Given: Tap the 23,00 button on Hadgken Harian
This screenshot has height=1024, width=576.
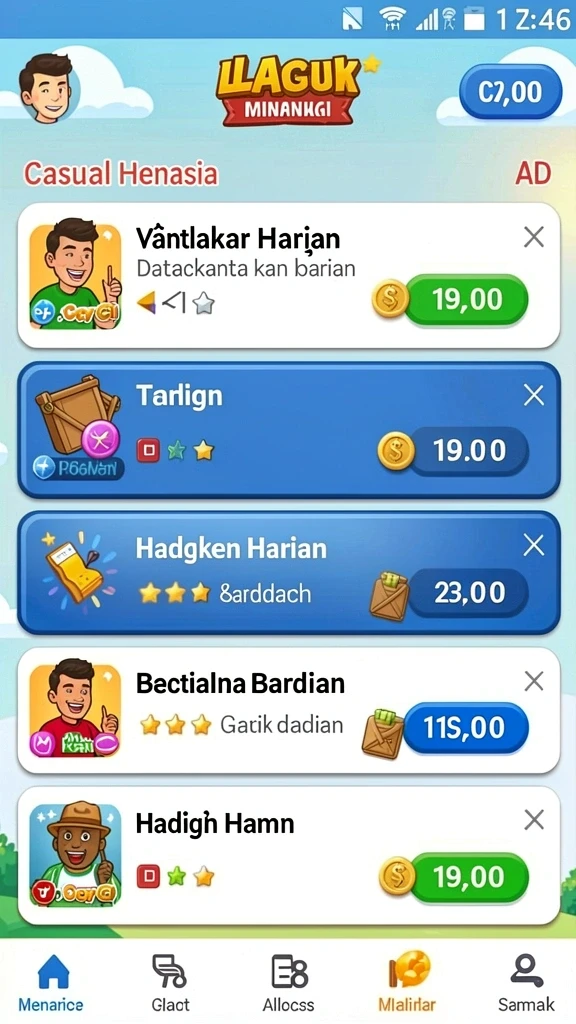Looking at the screenshot, I should click(x=469, y=593).
